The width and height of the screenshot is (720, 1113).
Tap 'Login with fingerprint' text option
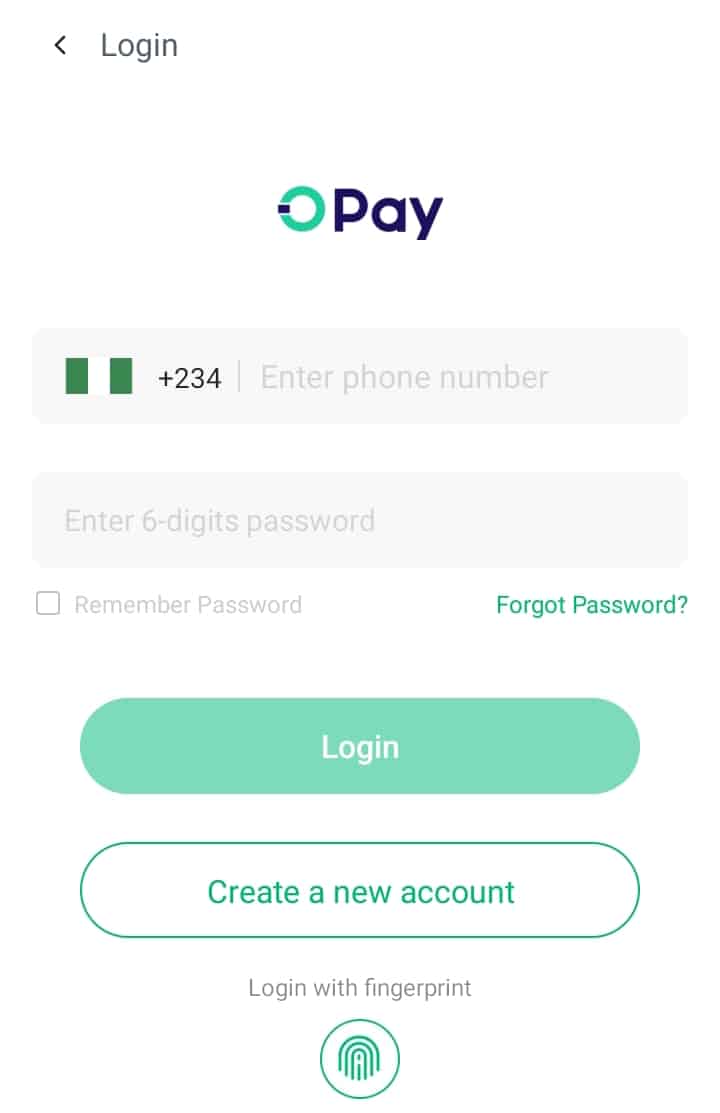tap(359, 988)
